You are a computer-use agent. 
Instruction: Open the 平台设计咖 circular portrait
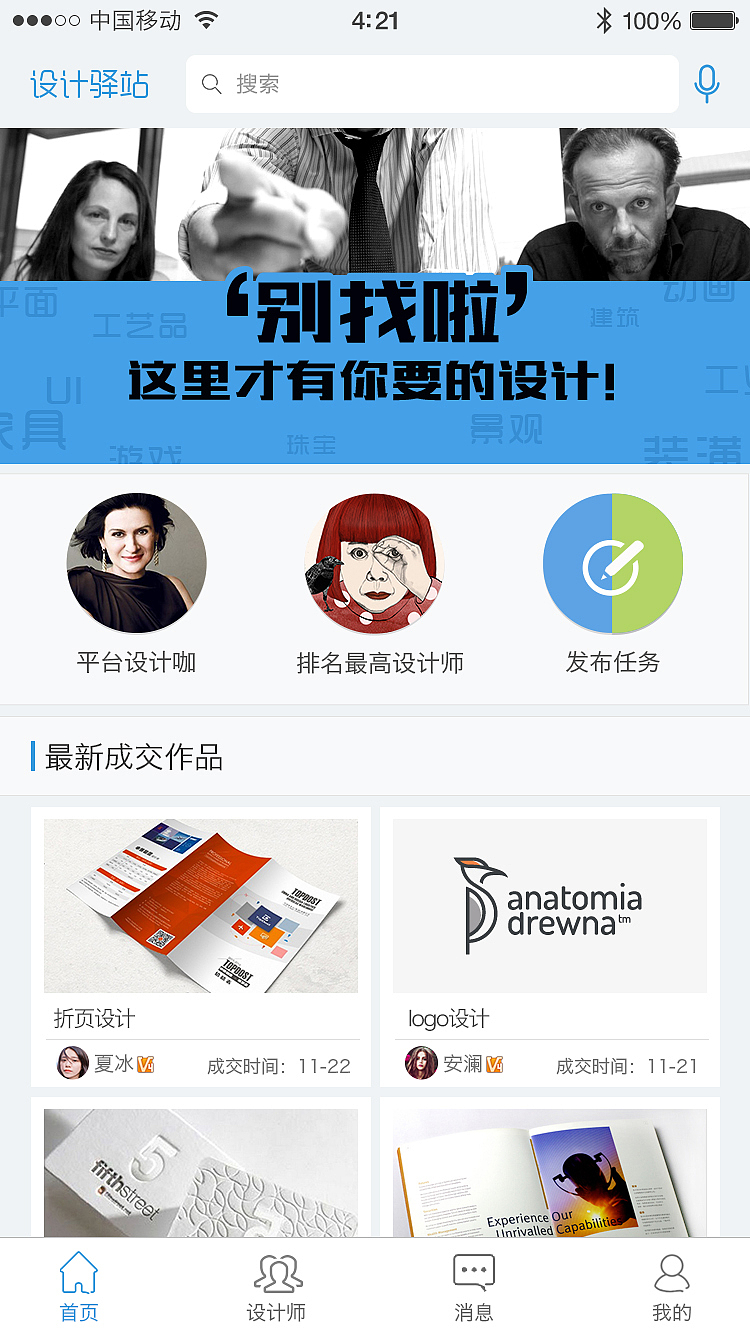(x=136, y=563)
